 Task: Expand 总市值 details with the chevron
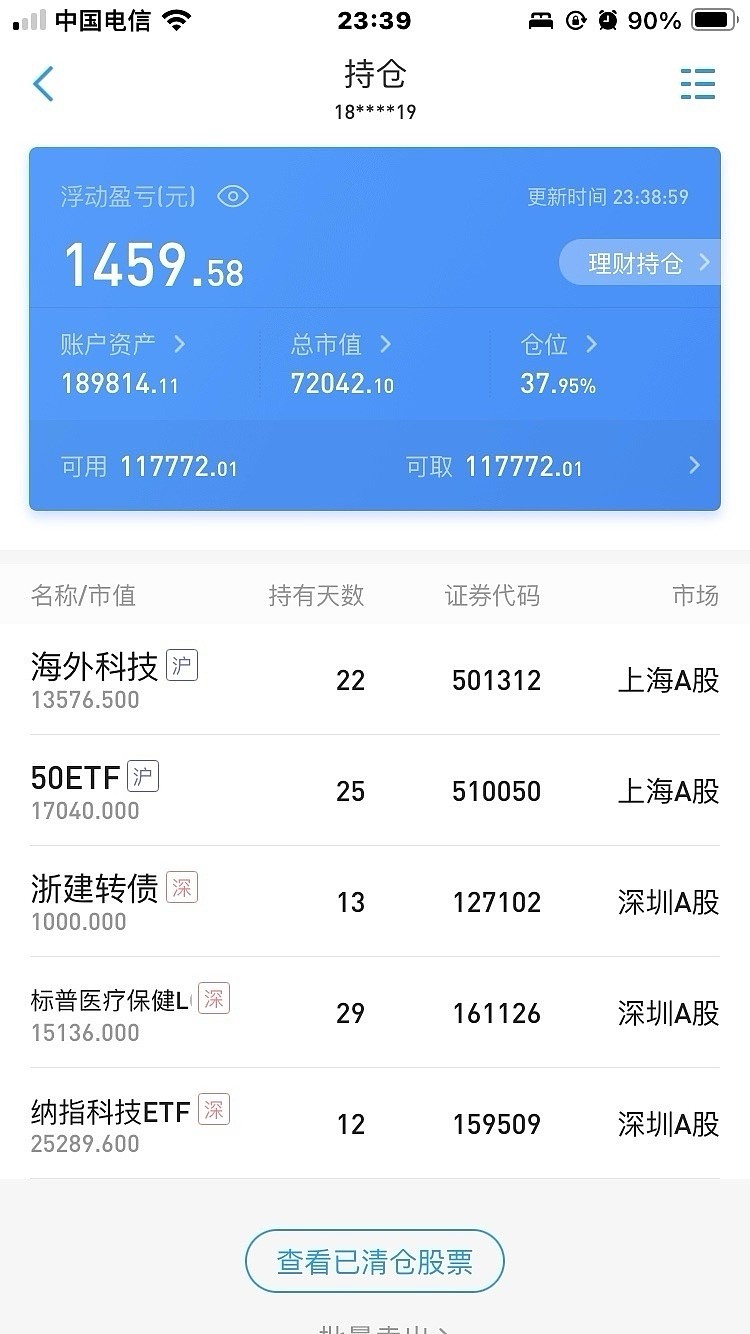pos(386,344)
